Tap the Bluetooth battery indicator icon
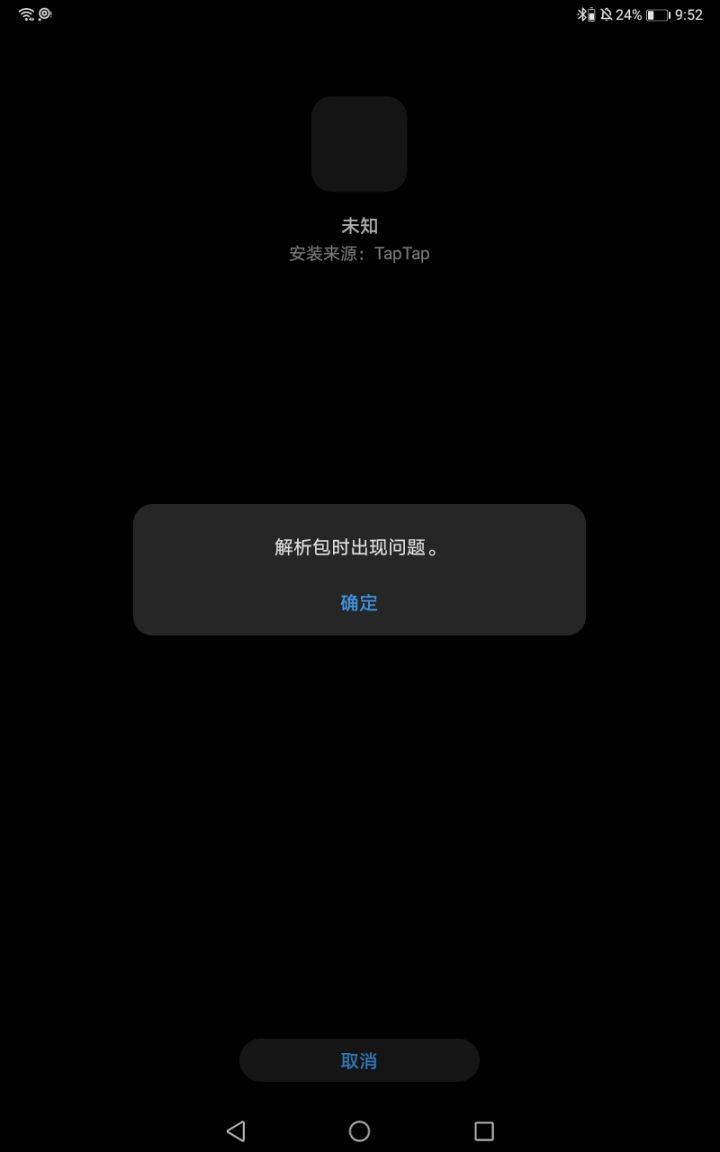 pyautogui.click(x=592, y=14)
